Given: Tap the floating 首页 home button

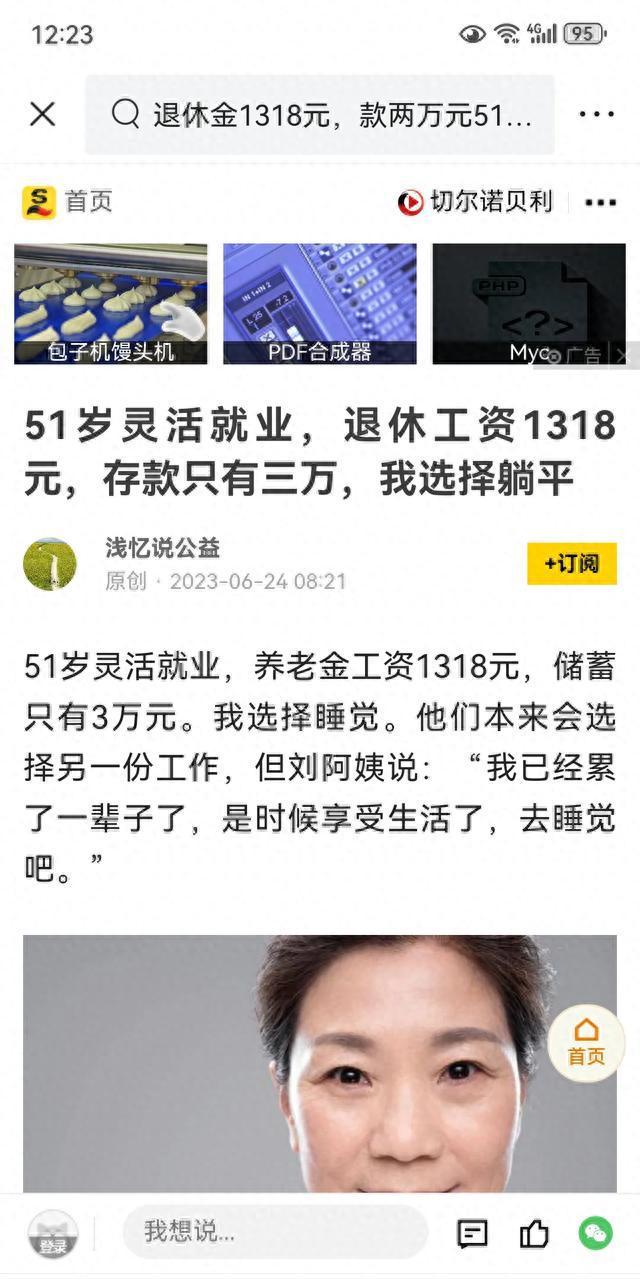Looking at the screenshot, I should (586, 1043).
